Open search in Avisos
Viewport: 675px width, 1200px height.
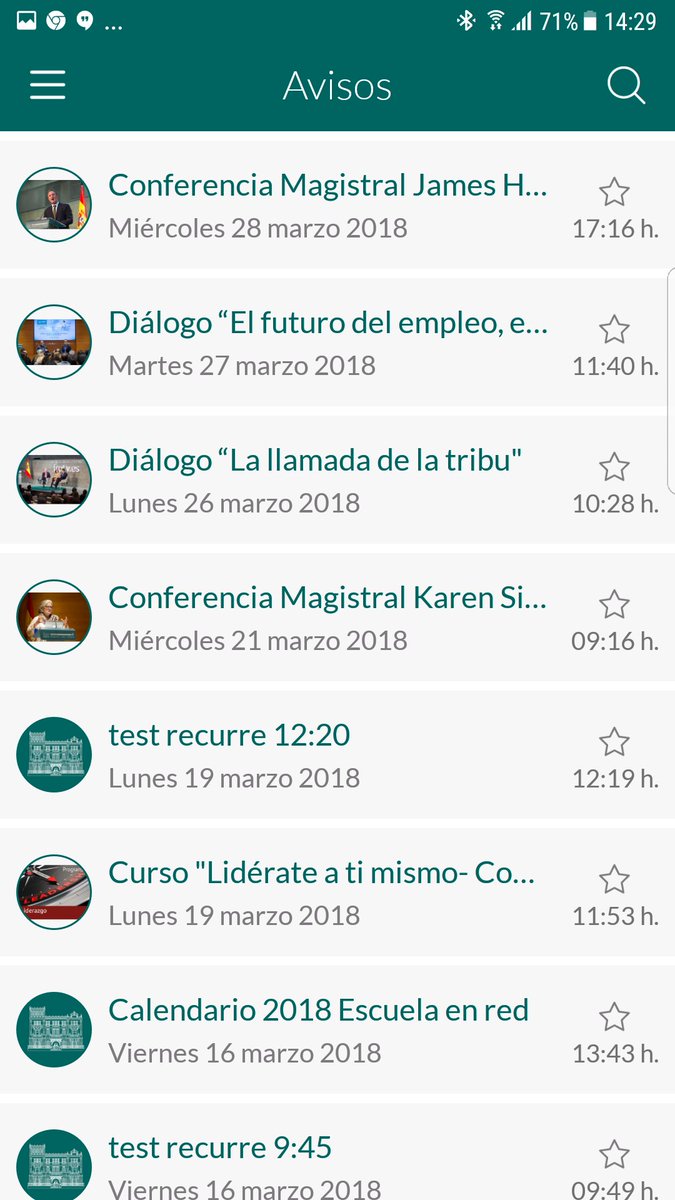pos(626,86)
